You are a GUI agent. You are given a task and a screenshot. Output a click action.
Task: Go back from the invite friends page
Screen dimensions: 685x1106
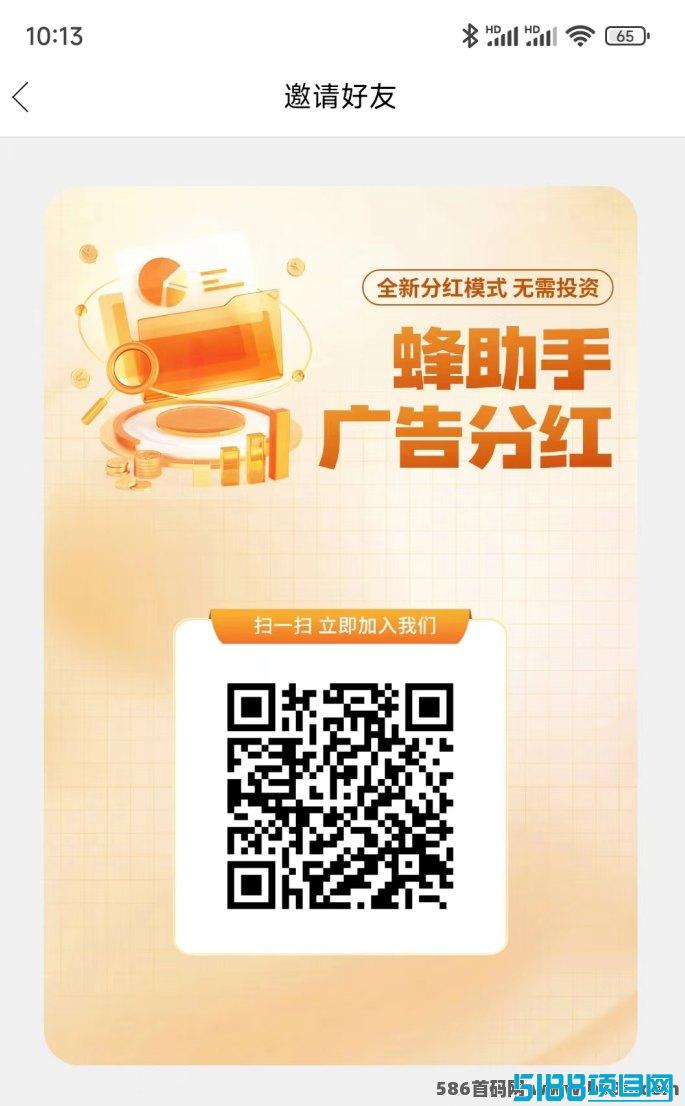pyautogui.click(x=21, y=97)
